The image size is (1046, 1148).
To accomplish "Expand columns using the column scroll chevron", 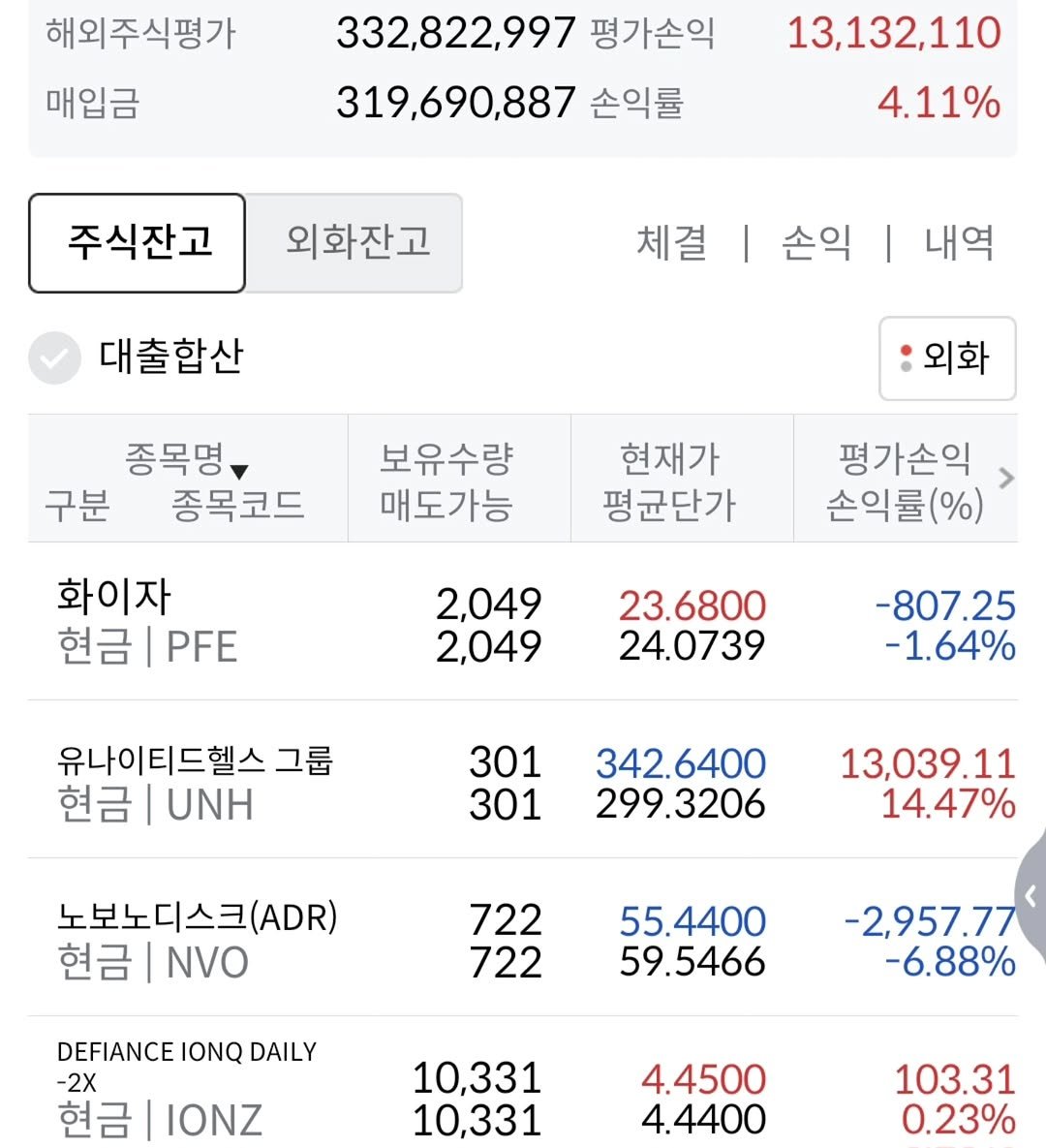I will pyautogui.click(x=1005, y=478).
